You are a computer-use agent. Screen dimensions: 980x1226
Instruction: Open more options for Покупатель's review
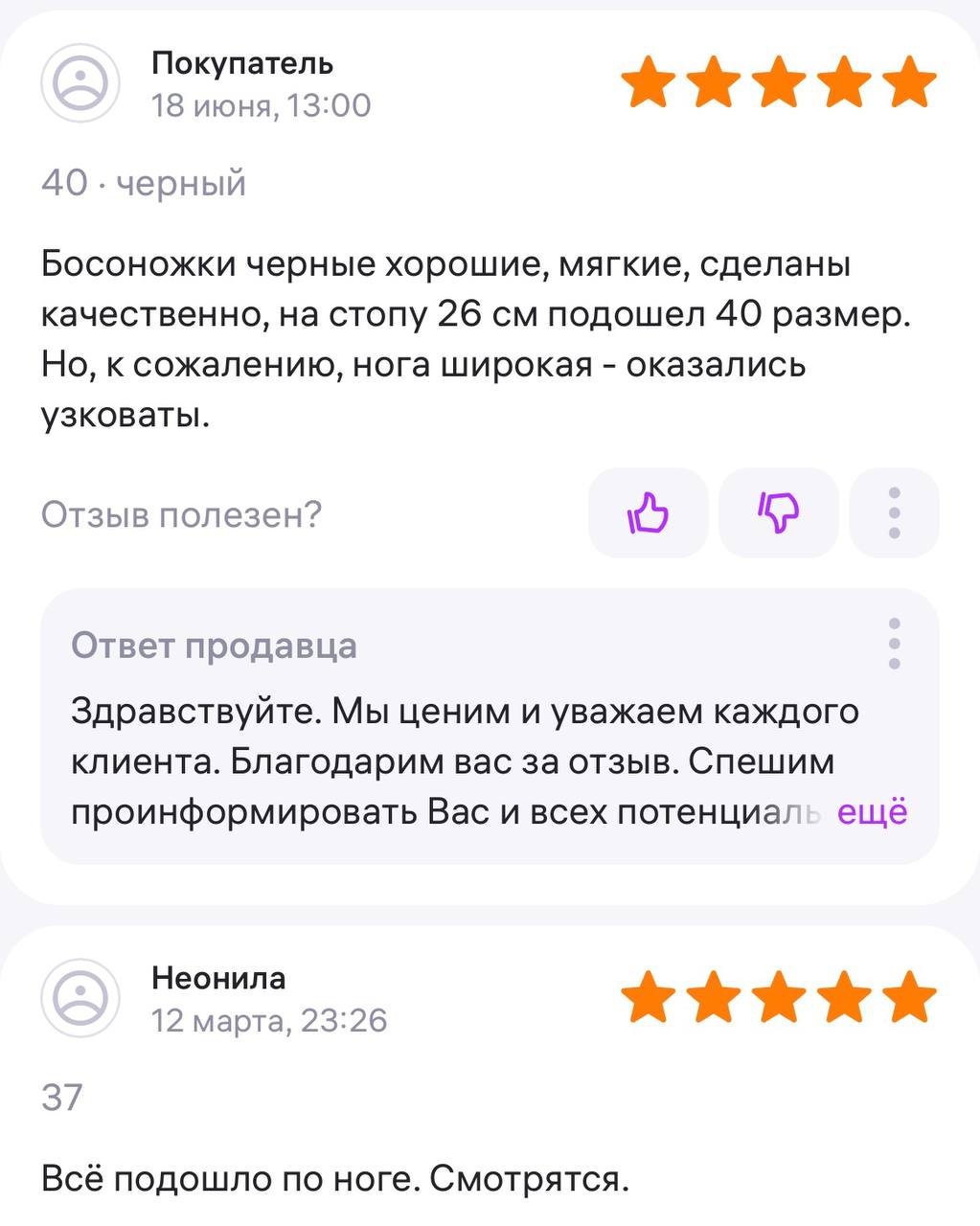894,513
